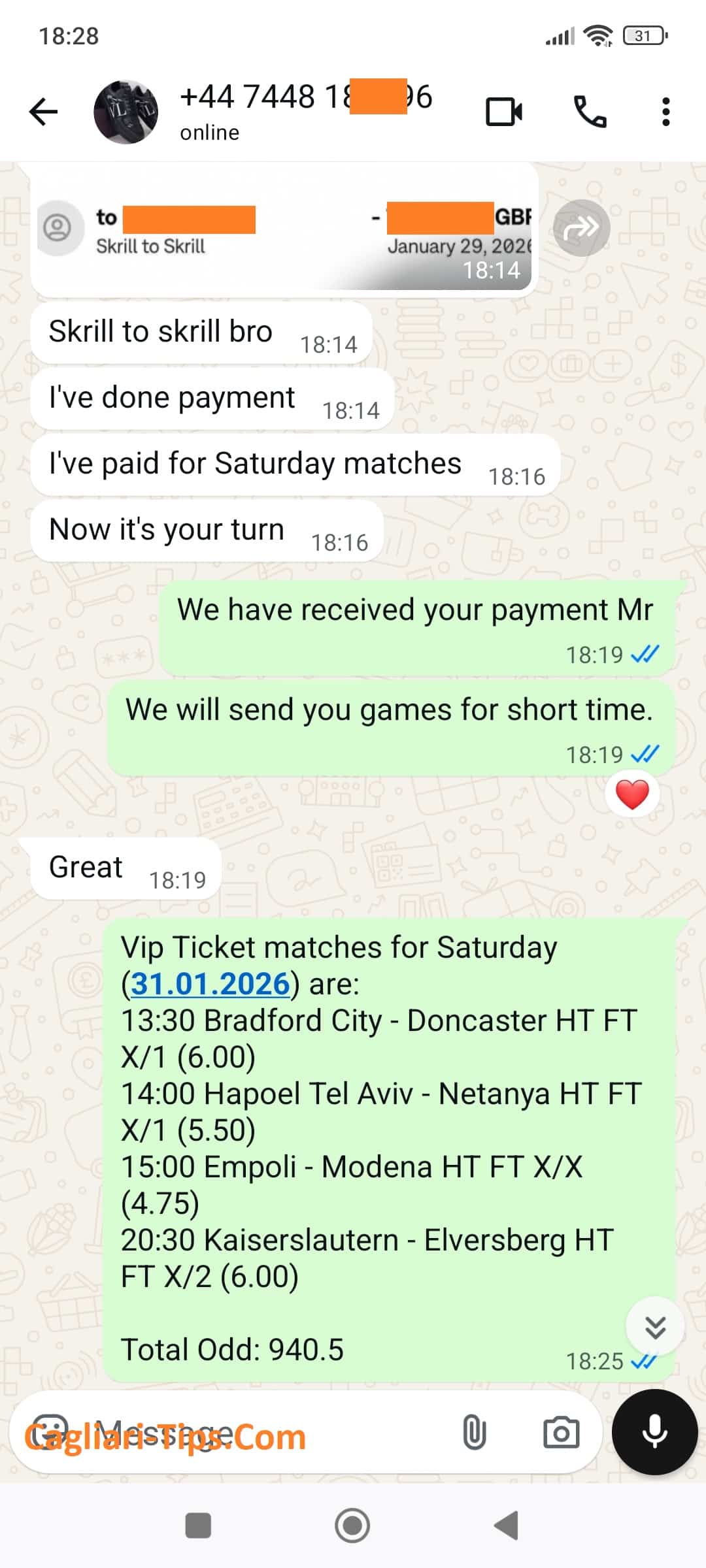Forward the Skrill payment image
The width and height of the screenshot is (706, 1568).
(581, 228)
